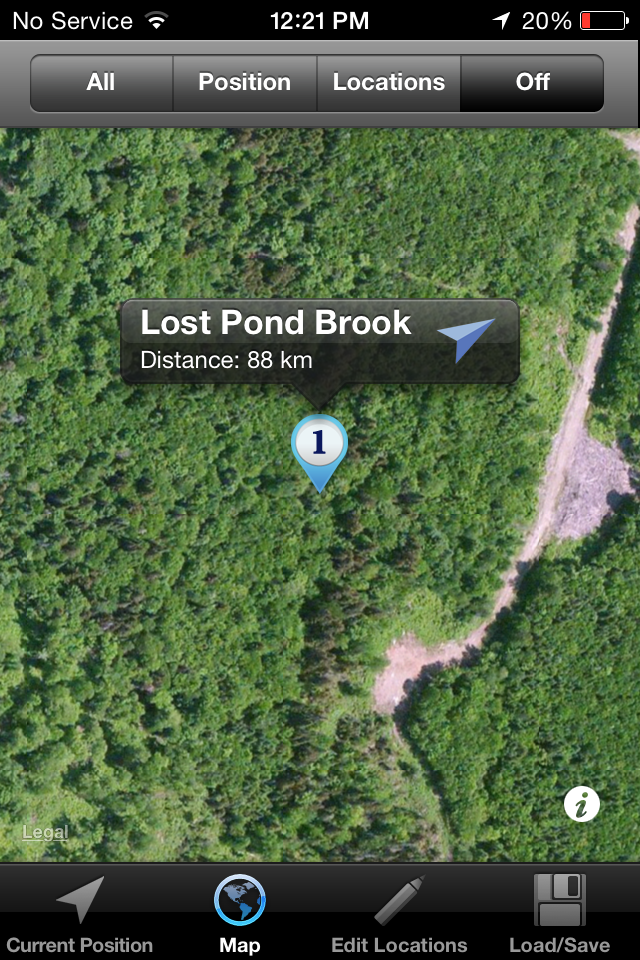Tap the navigate arrow in Lost Pond Brook callout
640x960 pixels.
click(466, 339)
